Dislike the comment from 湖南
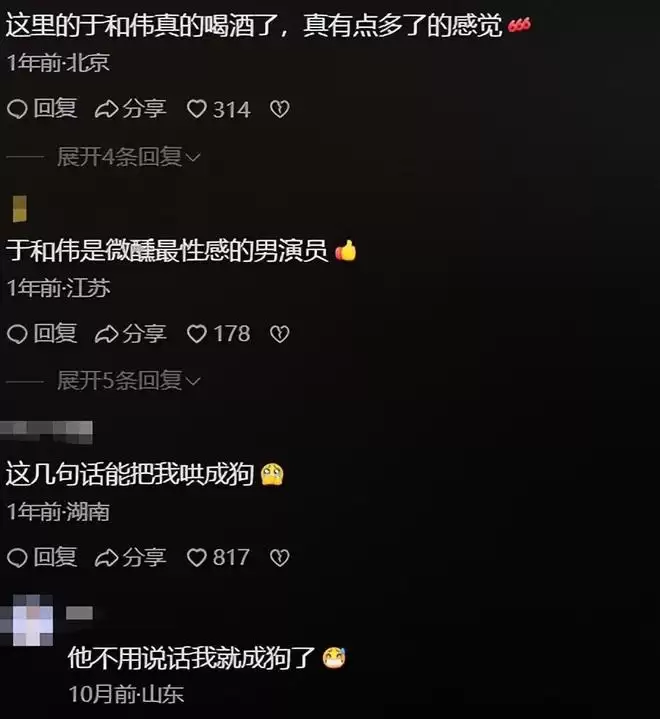The width and height of the screenshot is (660, 719). pyautogui.click(x=280, y=557)
